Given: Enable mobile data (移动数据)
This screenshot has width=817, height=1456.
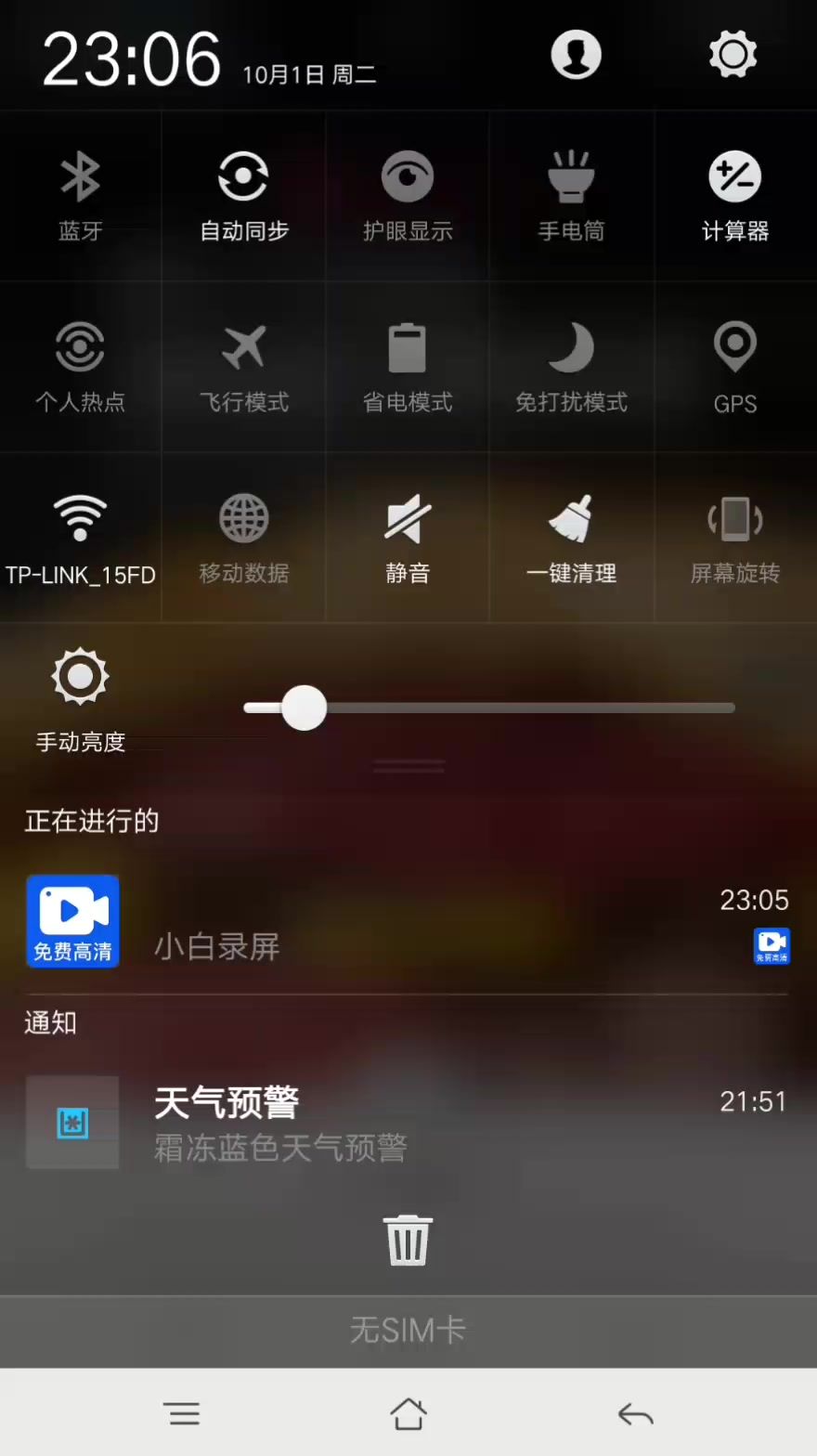Looking at the screenshot, I should pos(244,537).
